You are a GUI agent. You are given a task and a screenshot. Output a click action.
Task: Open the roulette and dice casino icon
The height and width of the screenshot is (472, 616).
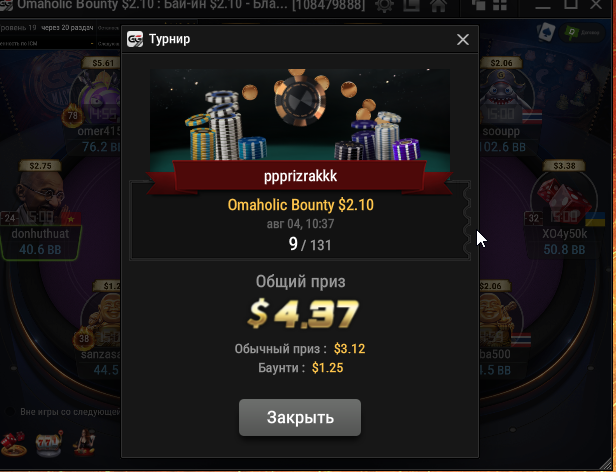(16, 441)
